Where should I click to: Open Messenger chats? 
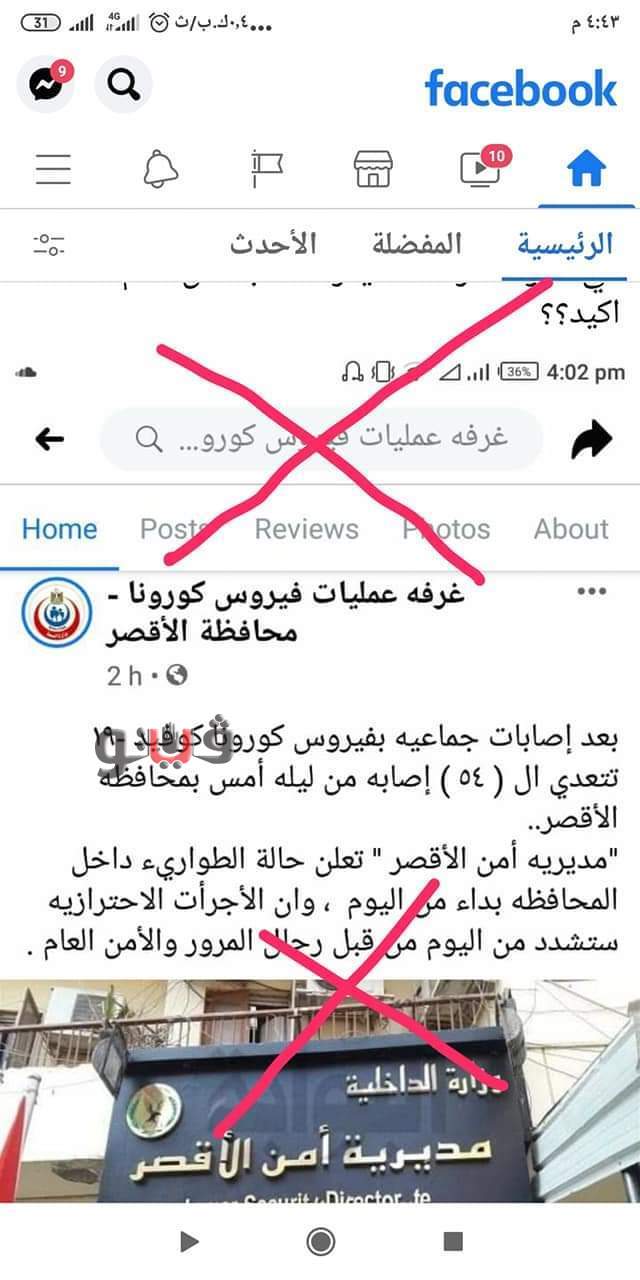46,85
